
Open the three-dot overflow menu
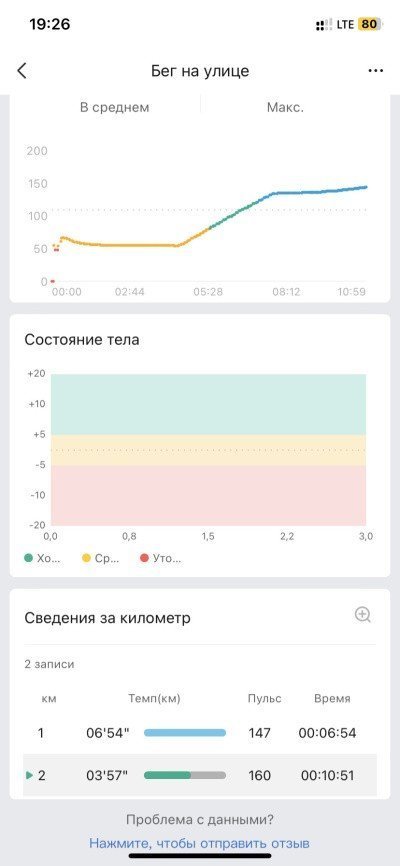click(376, 71)
